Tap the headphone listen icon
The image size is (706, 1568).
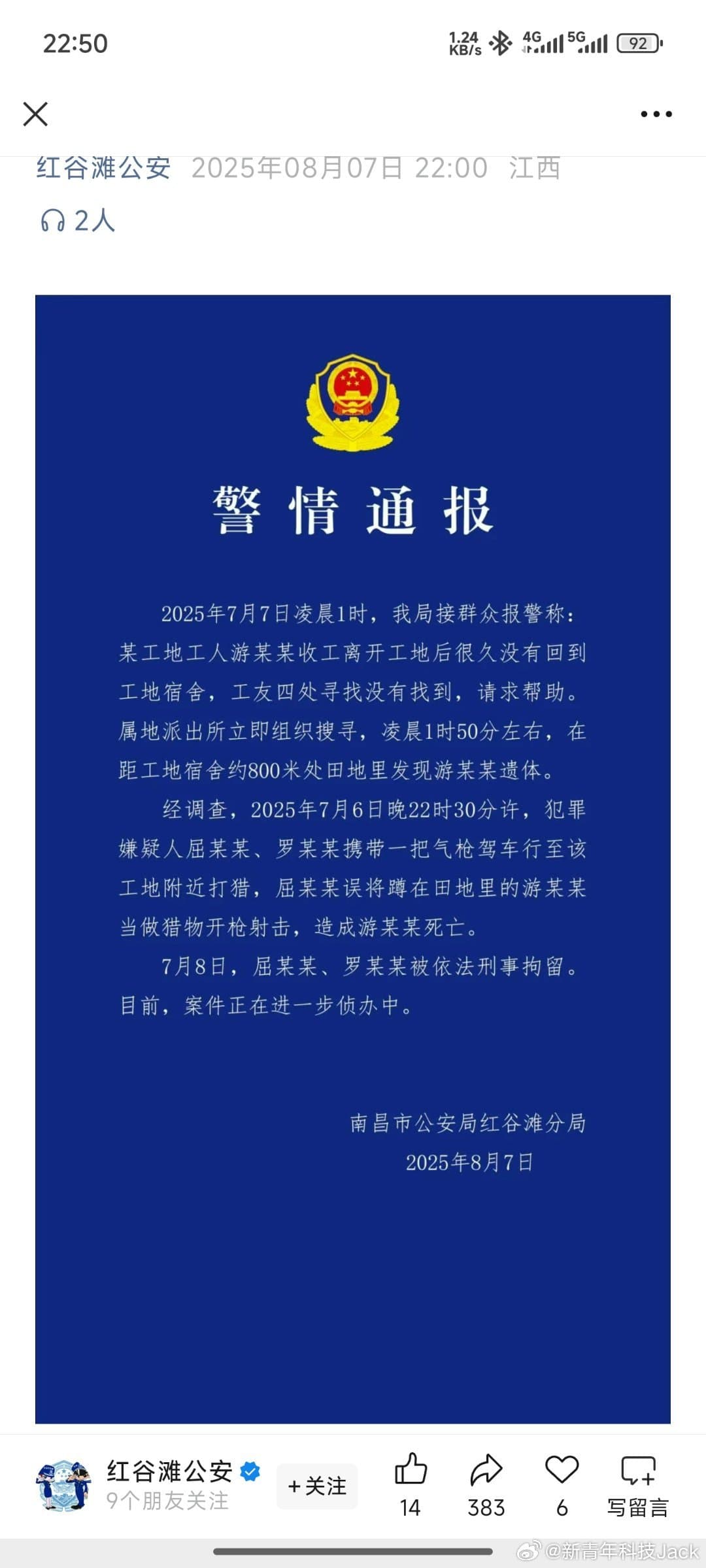coord(52,221)
